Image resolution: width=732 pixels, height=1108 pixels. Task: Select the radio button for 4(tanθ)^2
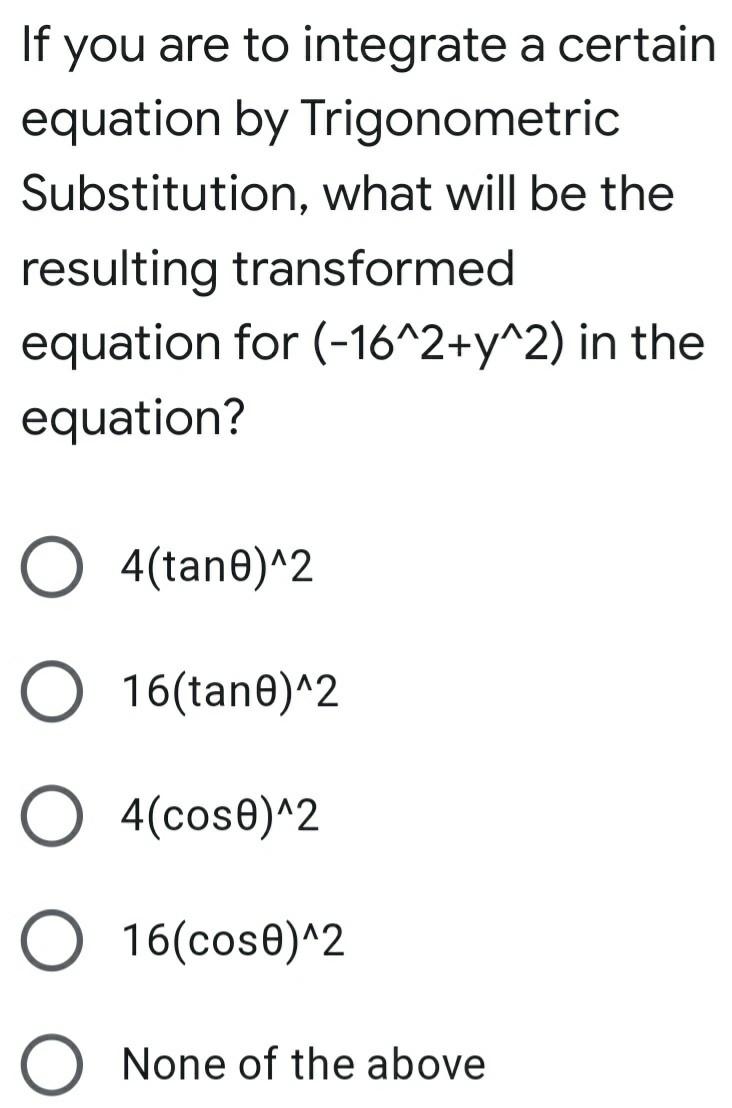click(x=51, y=568)
